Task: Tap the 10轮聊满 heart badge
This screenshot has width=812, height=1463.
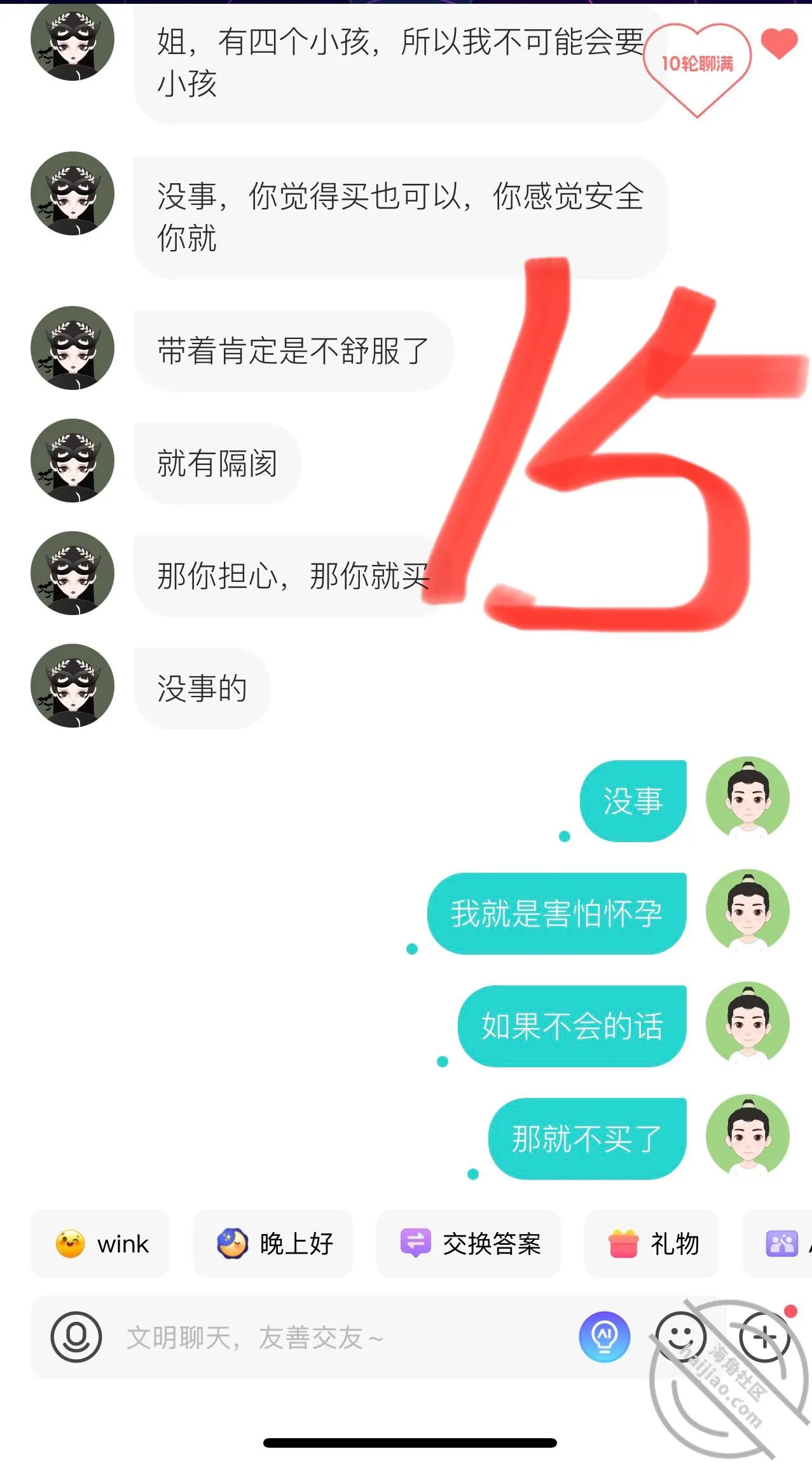Action: coord(698,68)
